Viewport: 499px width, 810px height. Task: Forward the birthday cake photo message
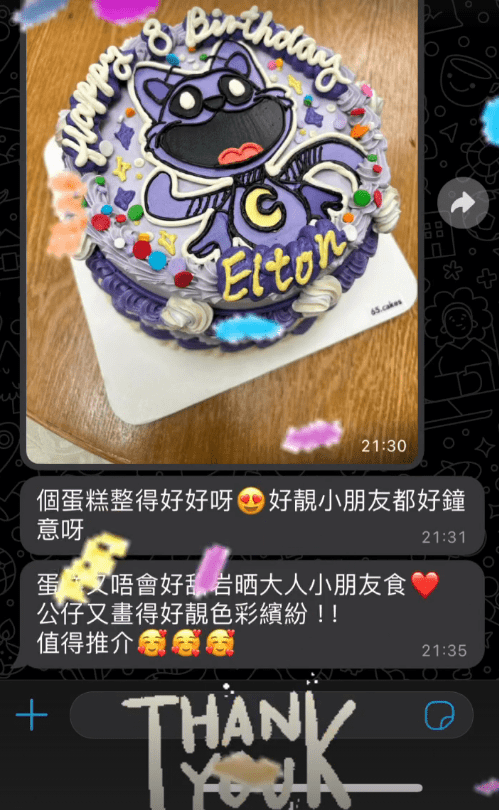coord(462,203)
